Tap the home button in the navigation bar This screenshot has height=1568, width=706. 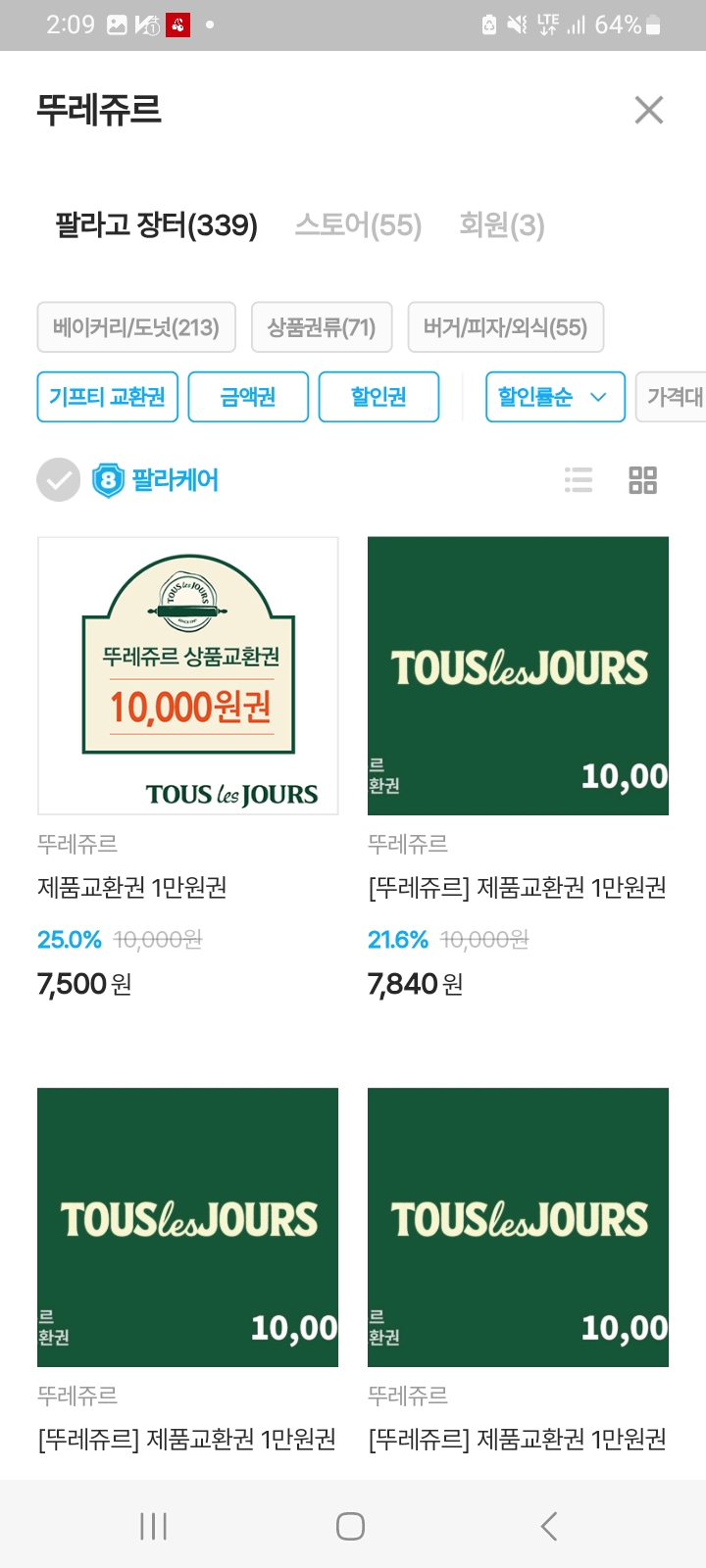[x=350, y=1526]
